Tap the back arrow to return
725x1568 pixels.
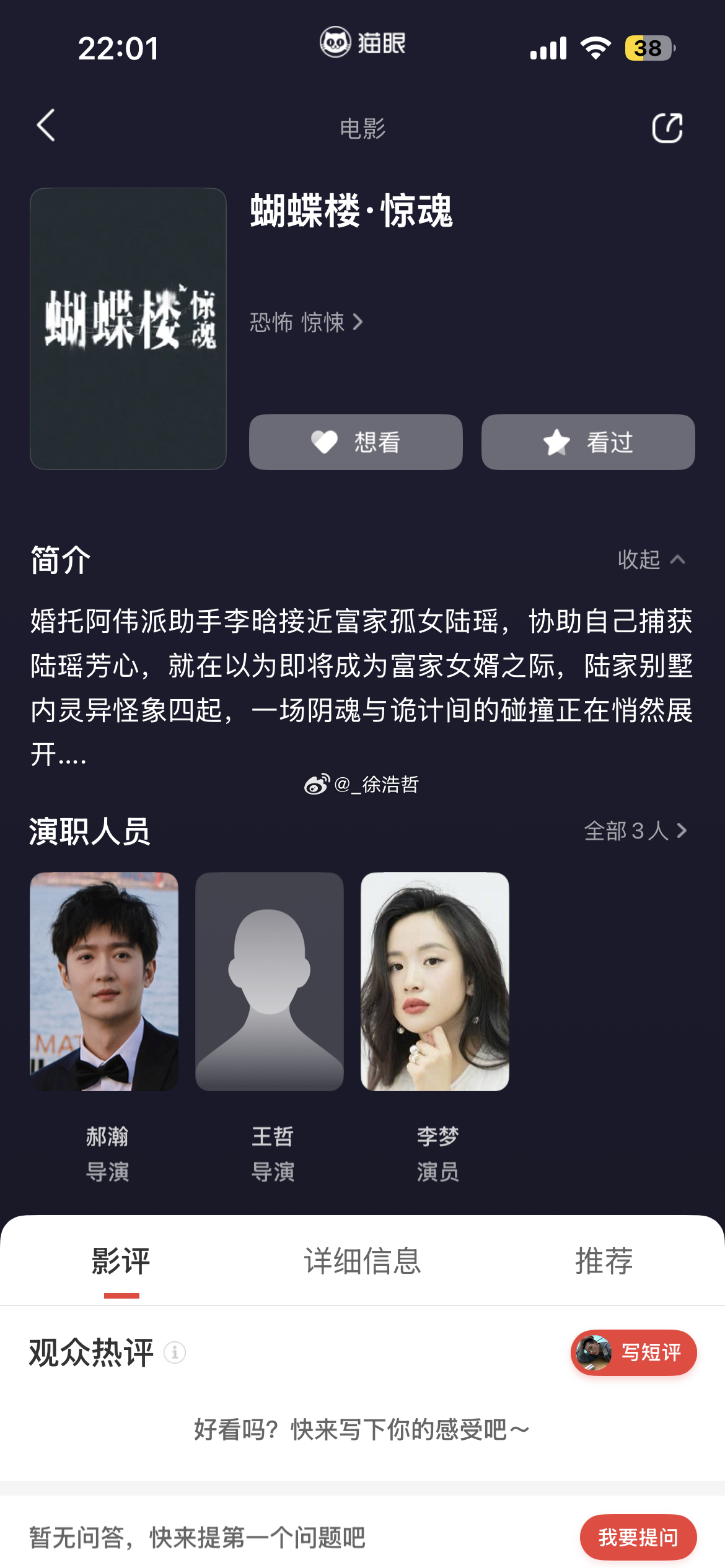(45, 127)
